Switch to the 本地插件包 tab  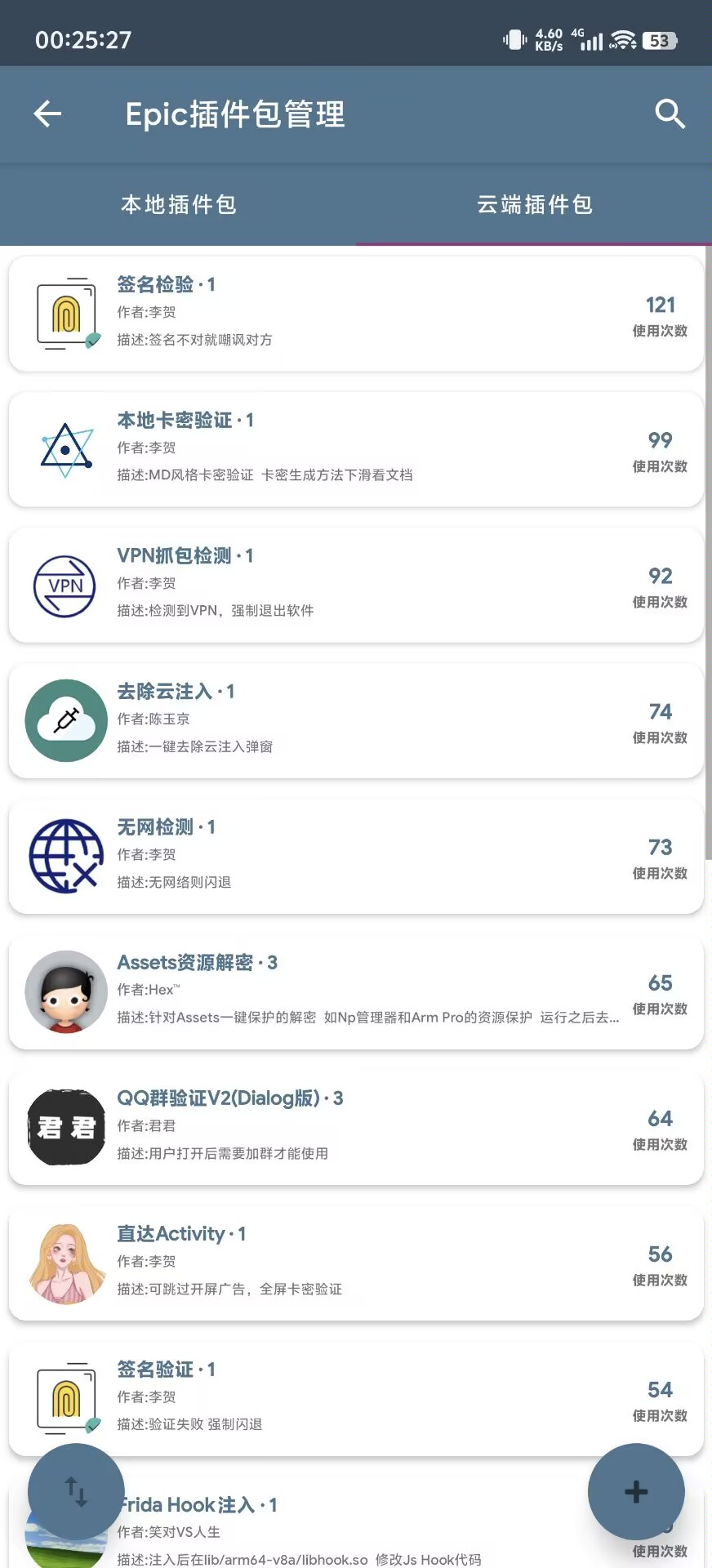pyautogui.click(x=178, y=205)
